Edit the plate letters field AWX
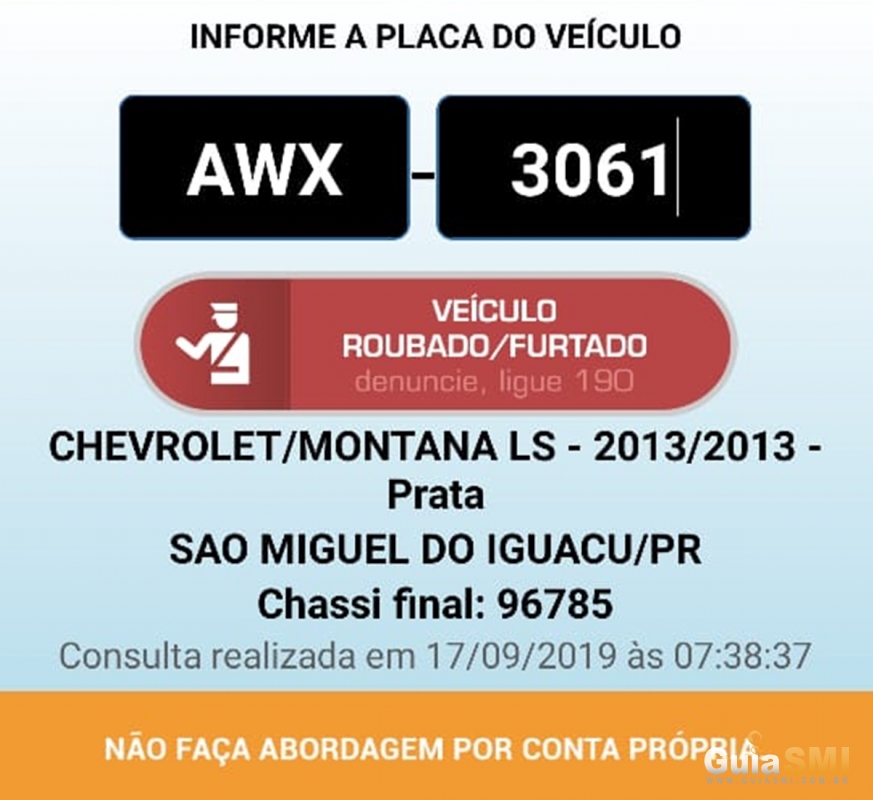Screen dimensions: 873x800 coord(264,168)
